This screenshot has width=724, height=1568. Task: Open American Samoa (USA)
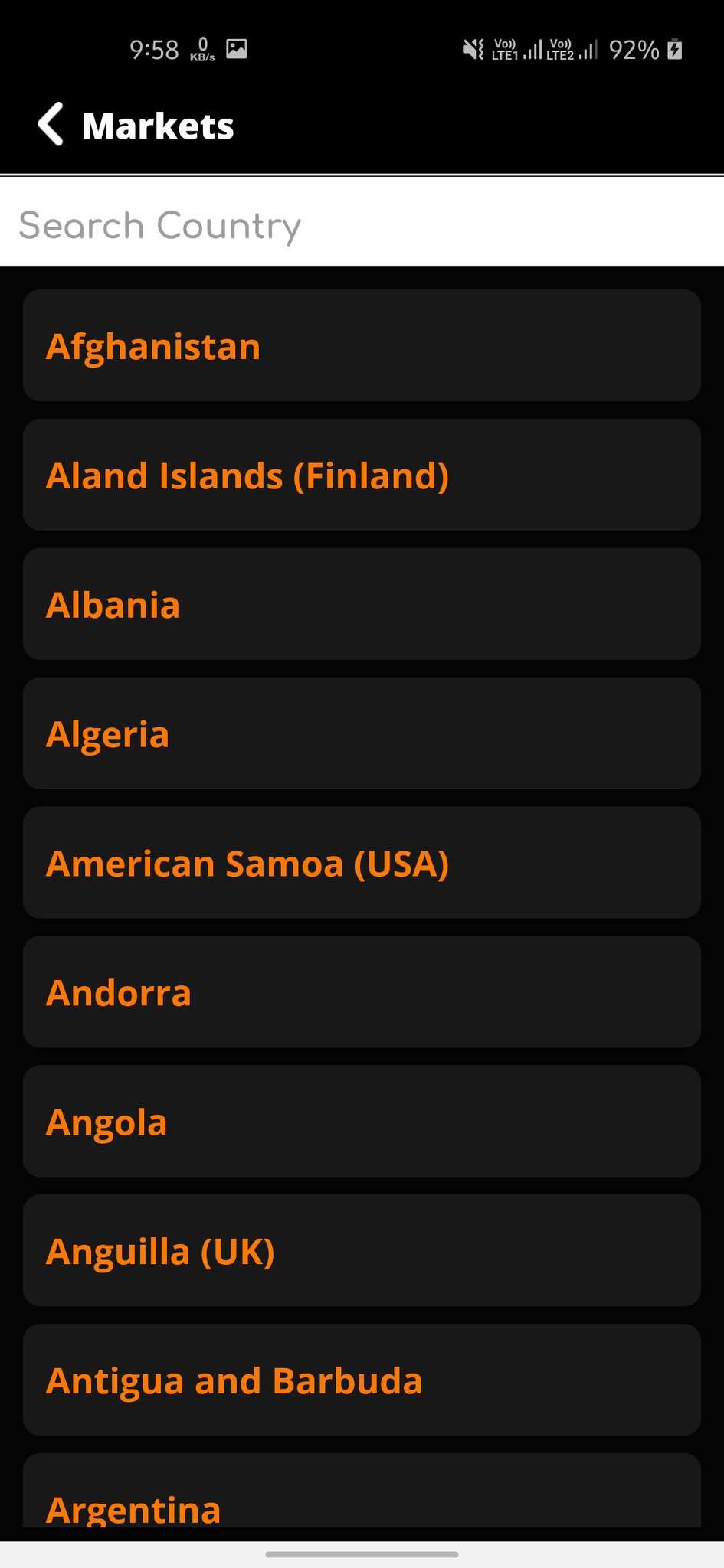point(362,863)
